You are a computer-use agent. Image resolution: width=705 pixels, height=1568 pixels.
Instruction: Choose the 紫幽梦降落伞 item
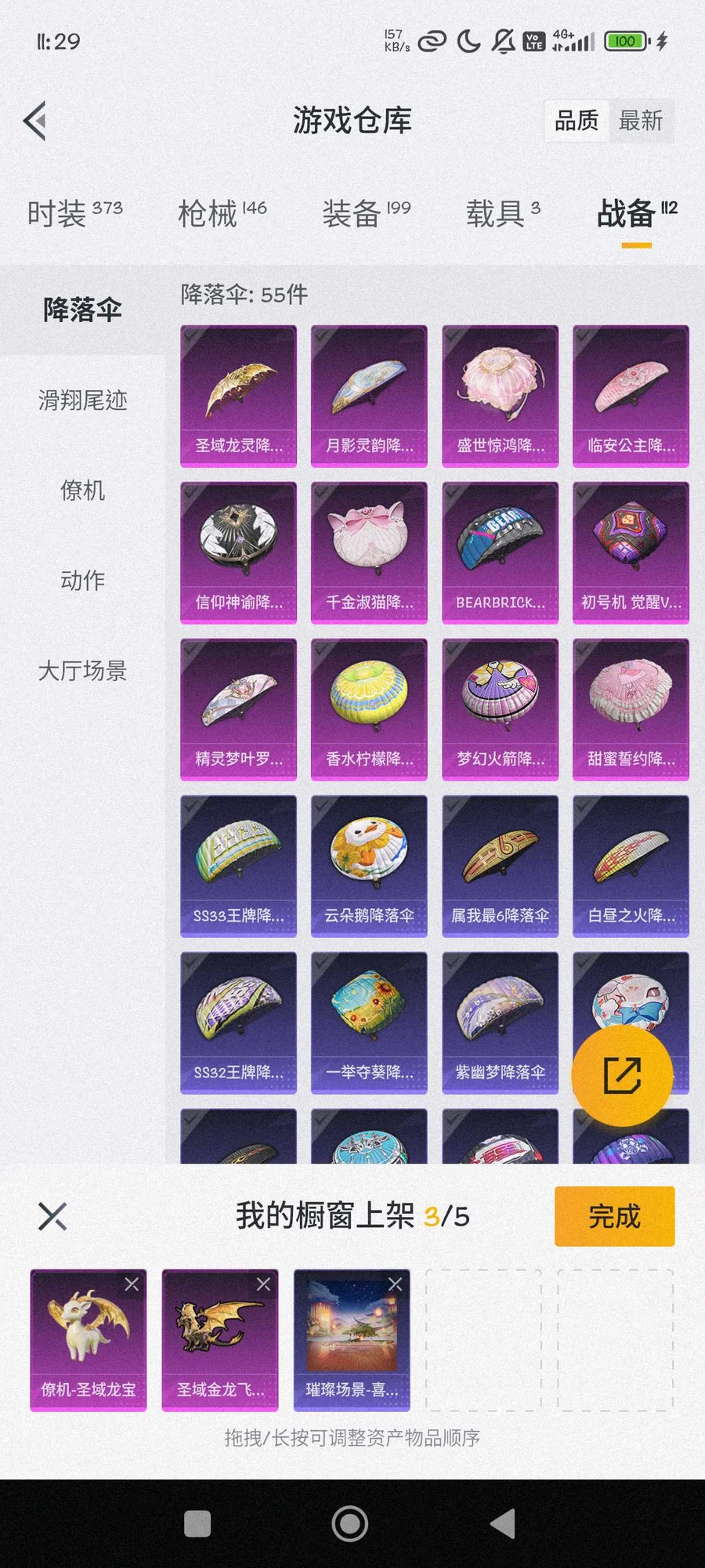click(x=500, y=1023)
